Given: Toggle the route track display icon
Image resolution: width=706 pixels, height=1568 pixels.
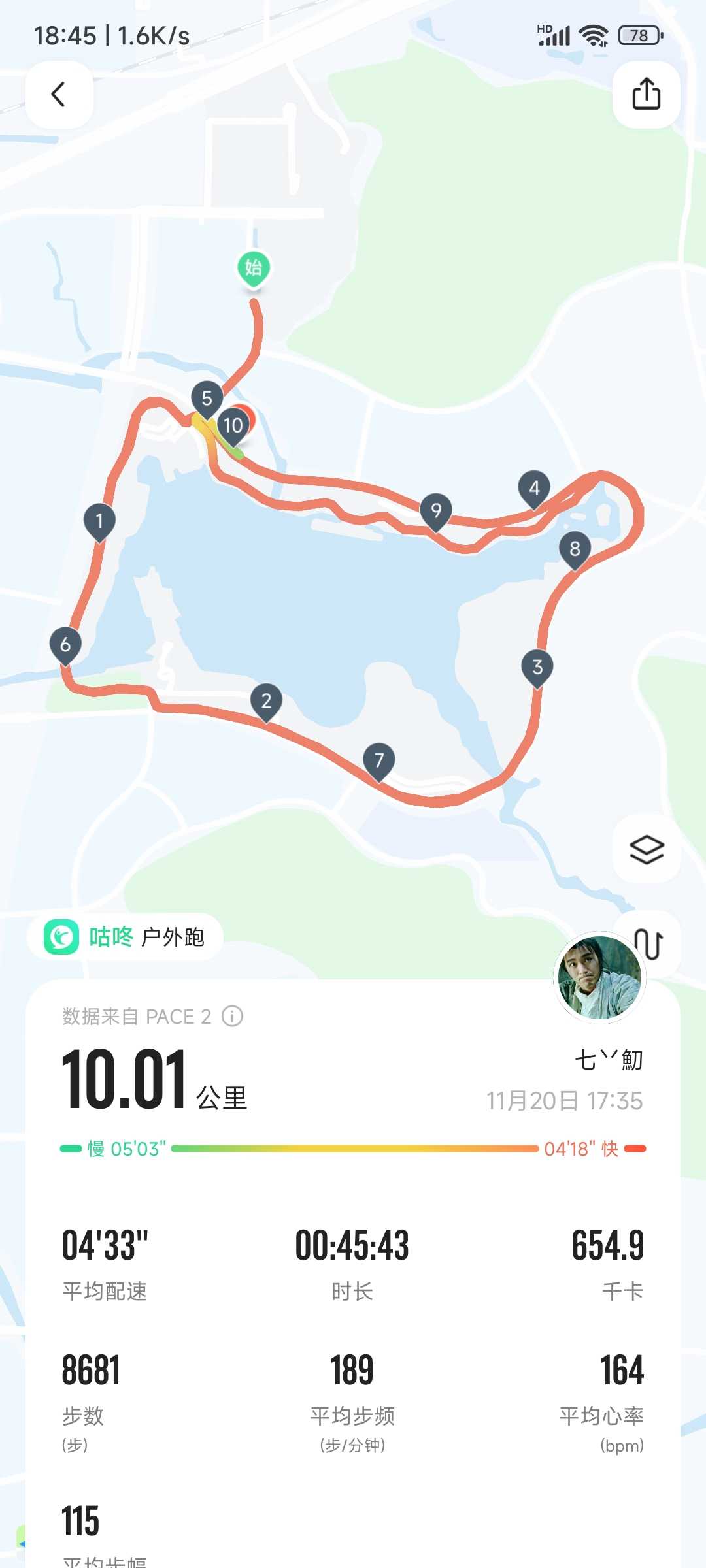Looking at the screenshot, I should pos(650,944).
